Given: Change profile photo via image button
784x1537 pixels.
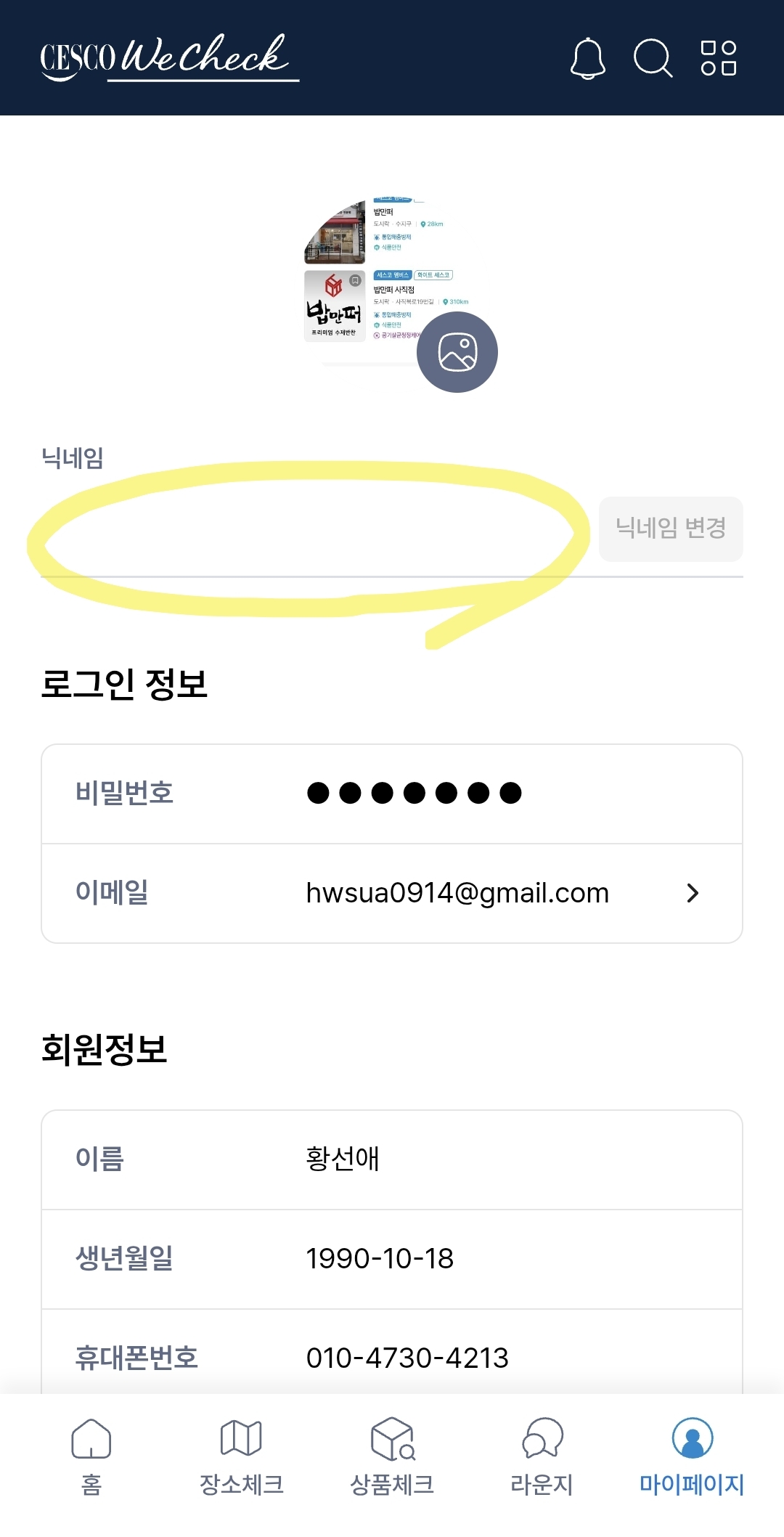Looking at the screenshot, I should pos(457,352).
